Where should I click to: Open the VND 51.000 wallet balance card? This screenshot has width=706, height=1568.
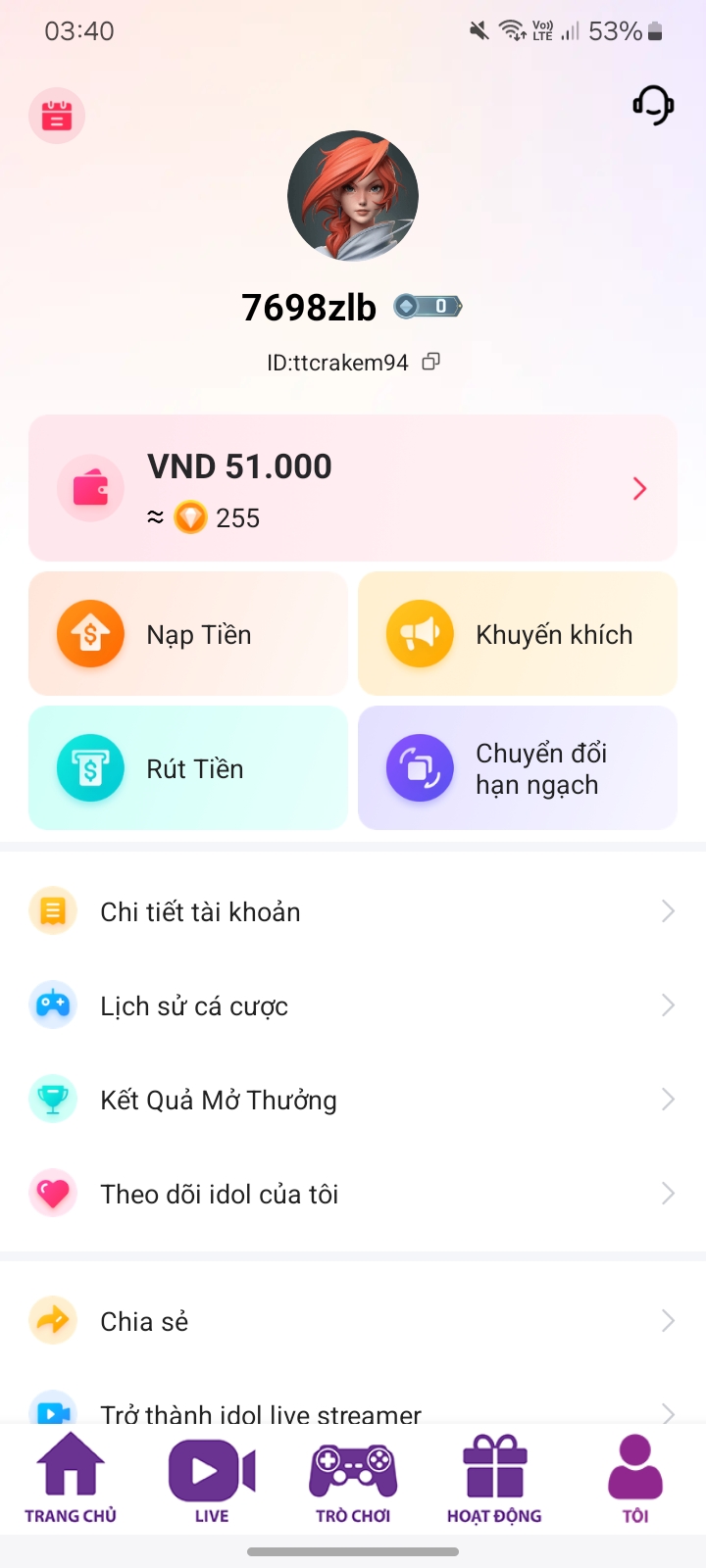[x=353, y=488]
